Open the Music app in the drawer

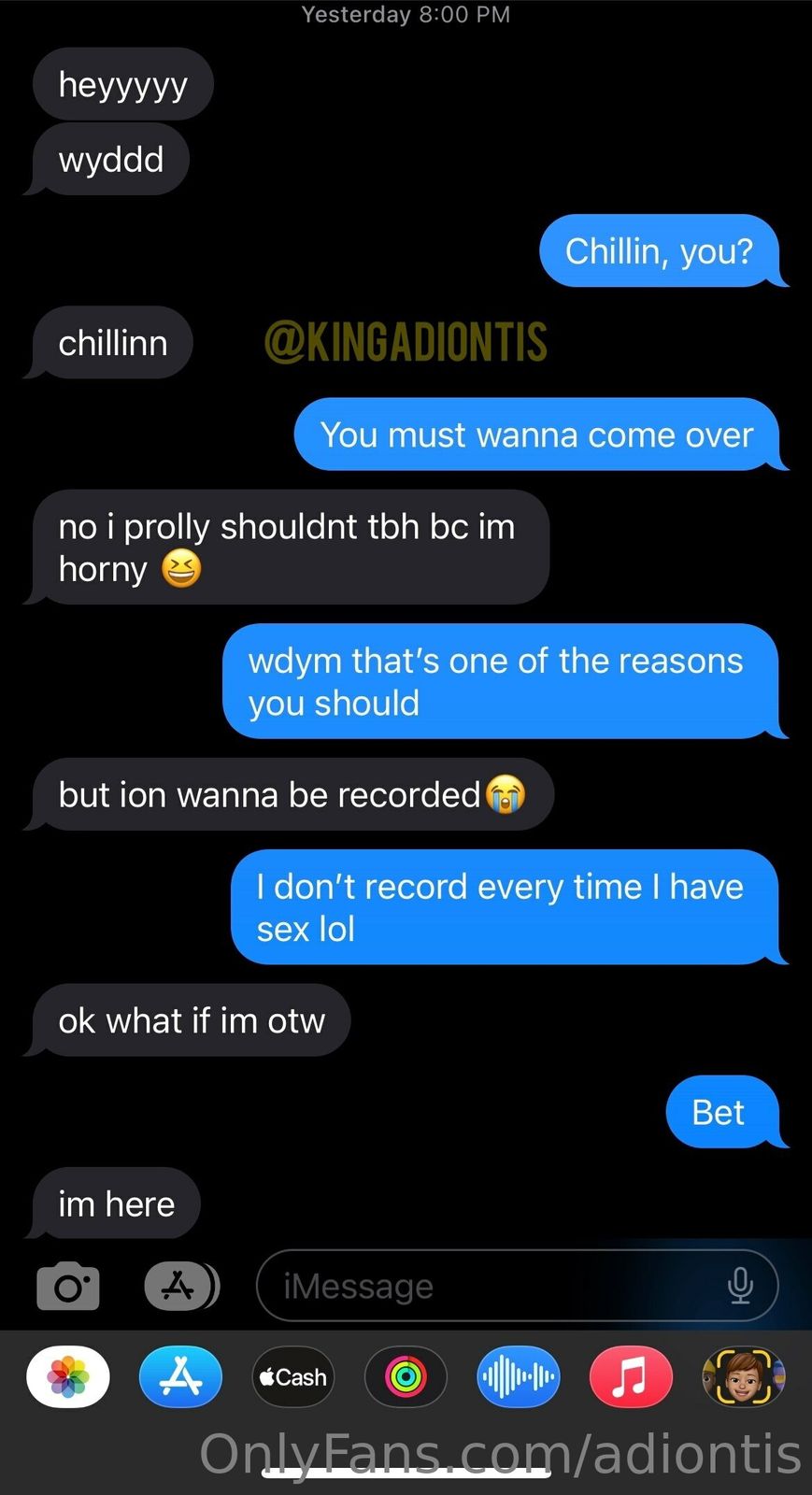point(631,1377)
